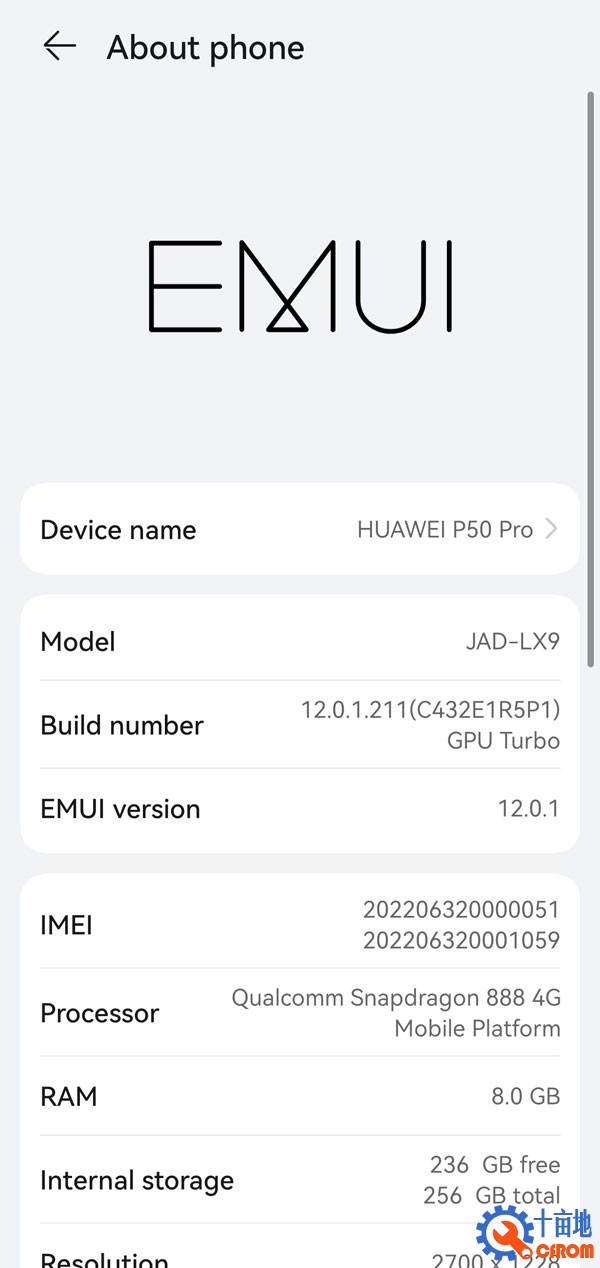Open the Device name row
The image size is (600, 1268).
coord(300,529)
